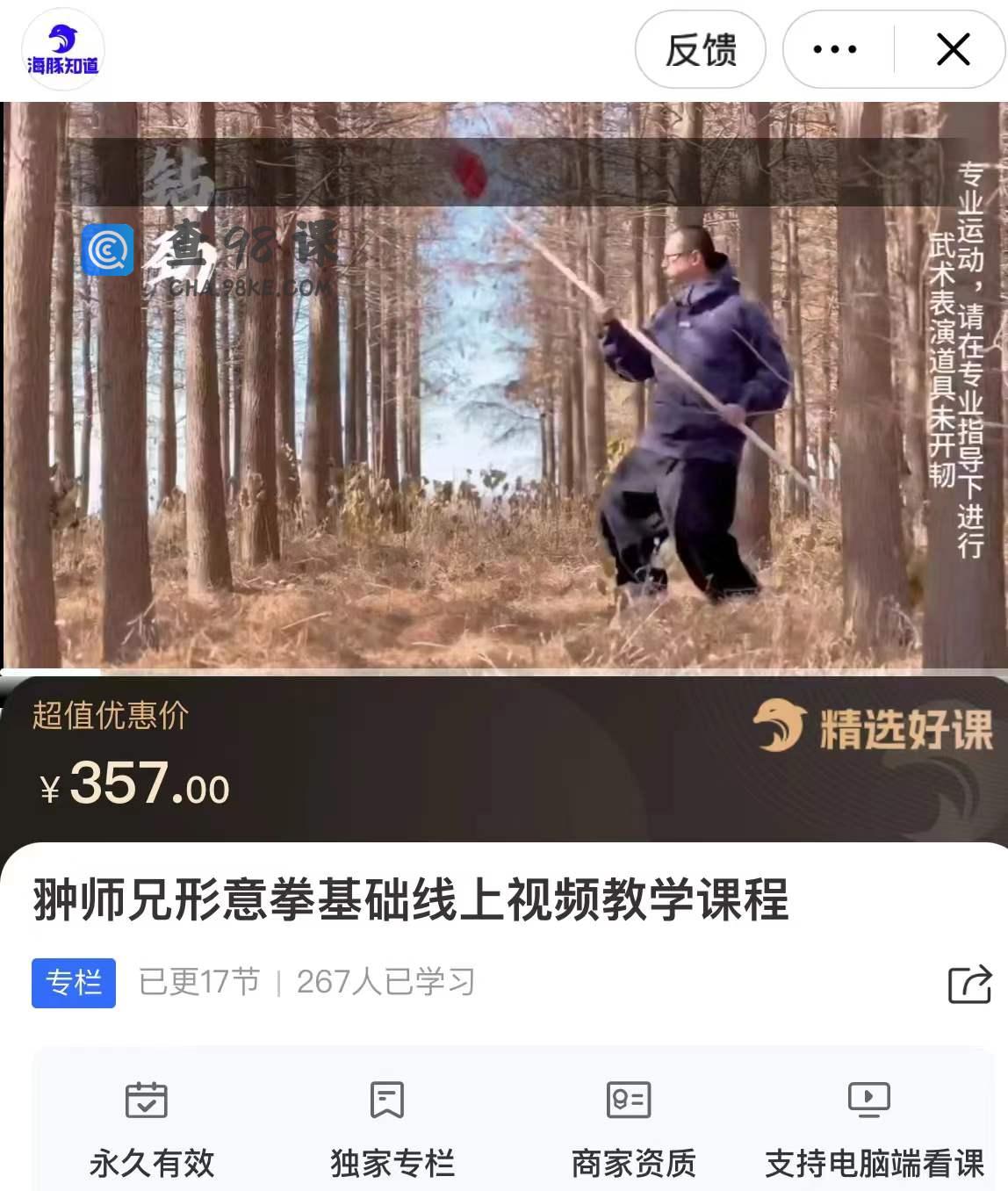The width and height of the screenshot is (1008, 1191).
Task: View 永久有效 validity info
Action: pyautogui.click(x=151, y=1129)
